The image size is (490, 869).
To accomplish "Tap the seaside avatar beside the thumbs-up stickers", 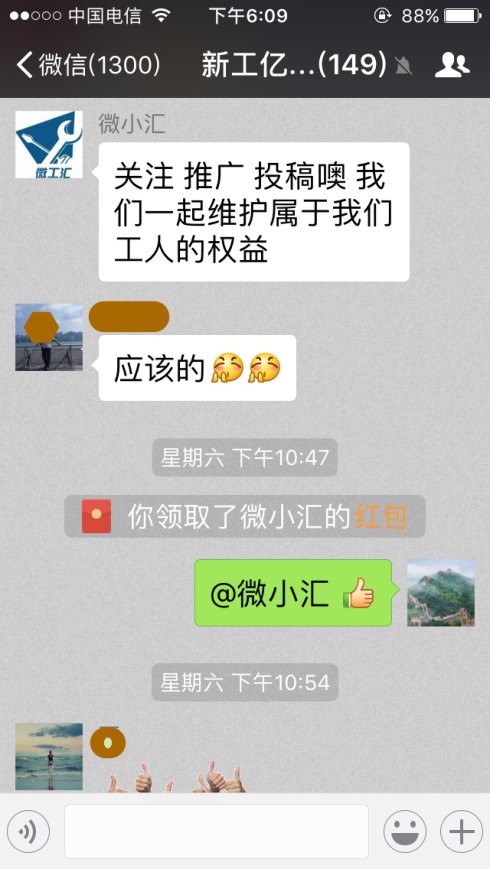I will click(49, 756).
